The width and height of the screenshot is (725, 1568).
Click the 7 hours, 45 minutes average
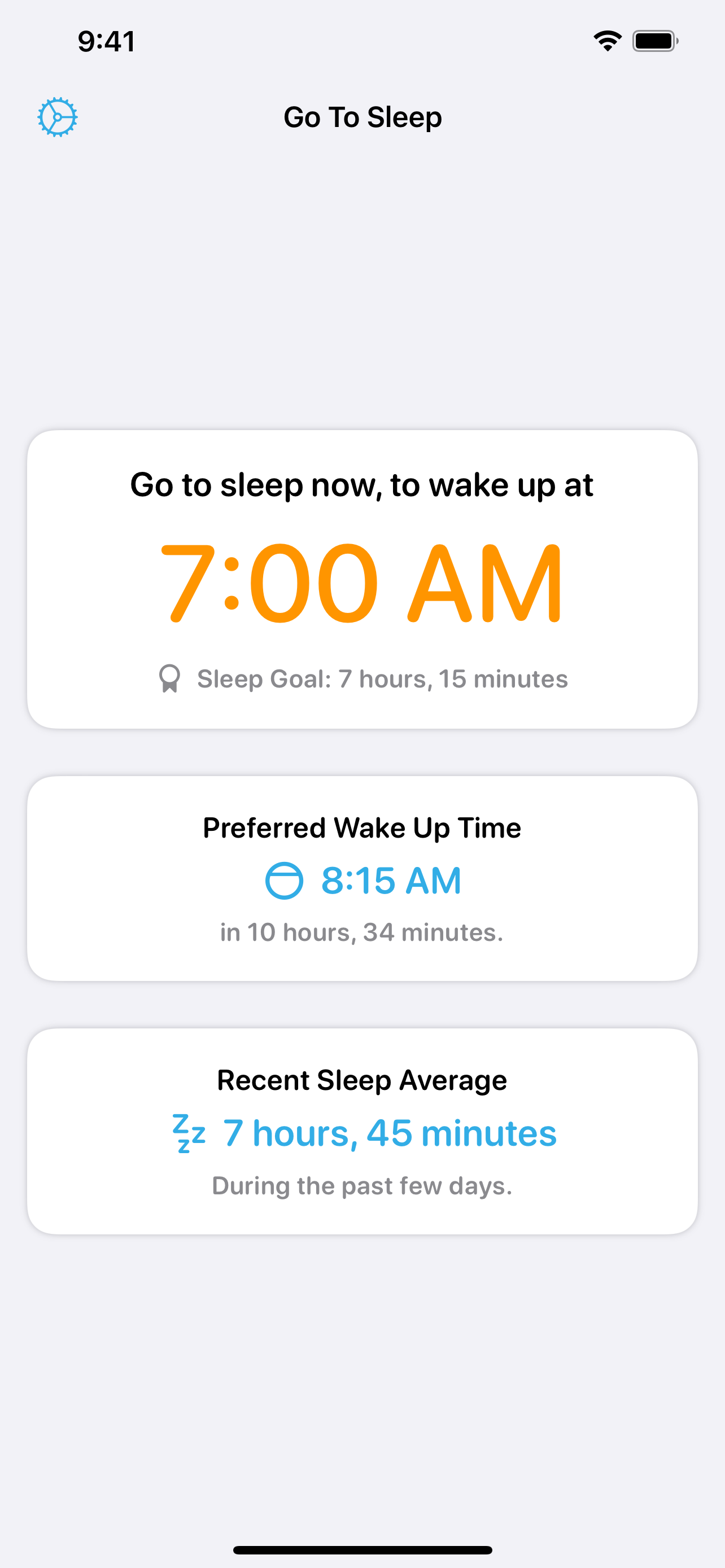pos(388,1132)
